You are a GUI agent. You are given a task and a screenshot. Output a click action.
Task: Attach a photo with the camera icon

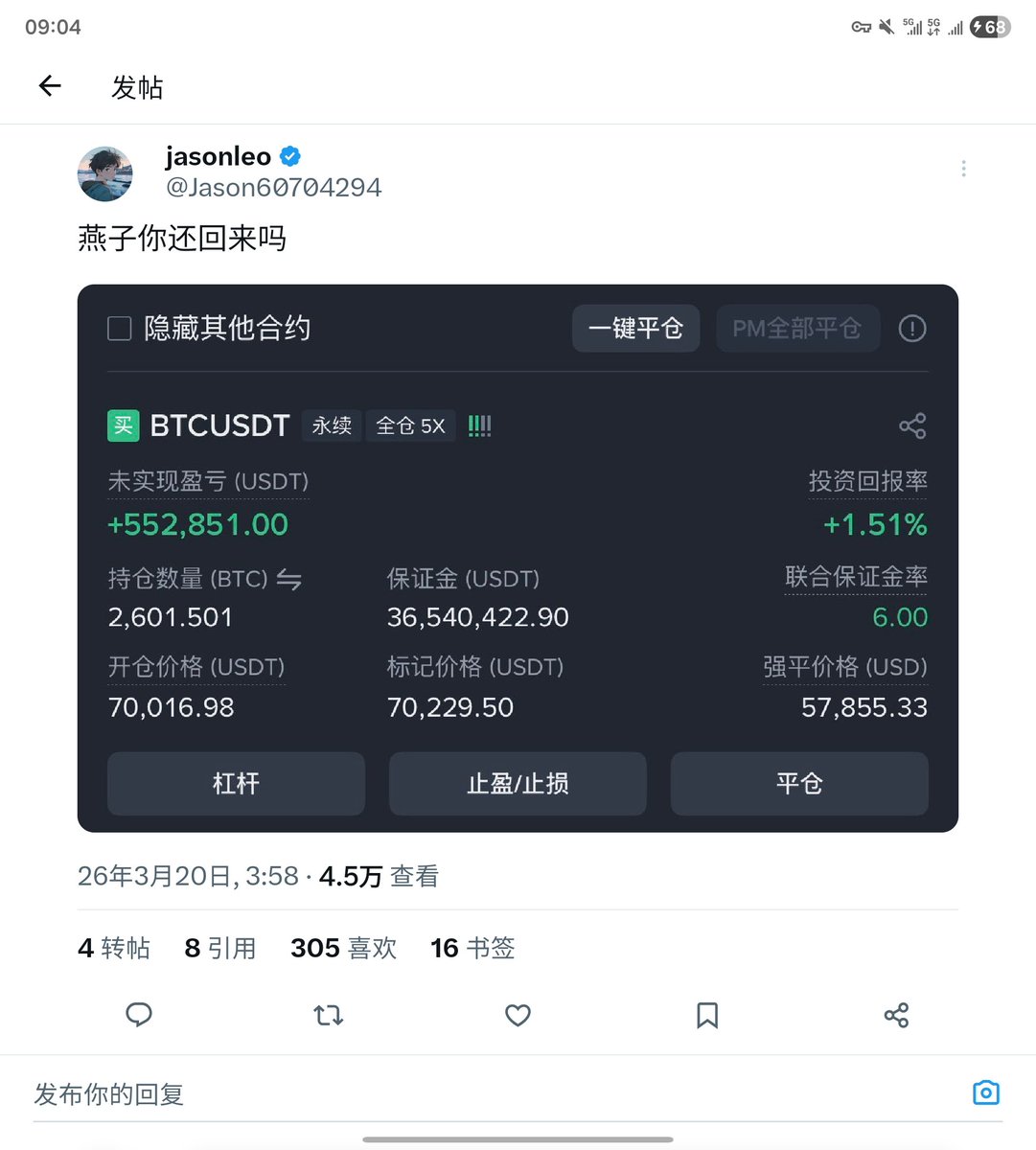[985, 1092]
